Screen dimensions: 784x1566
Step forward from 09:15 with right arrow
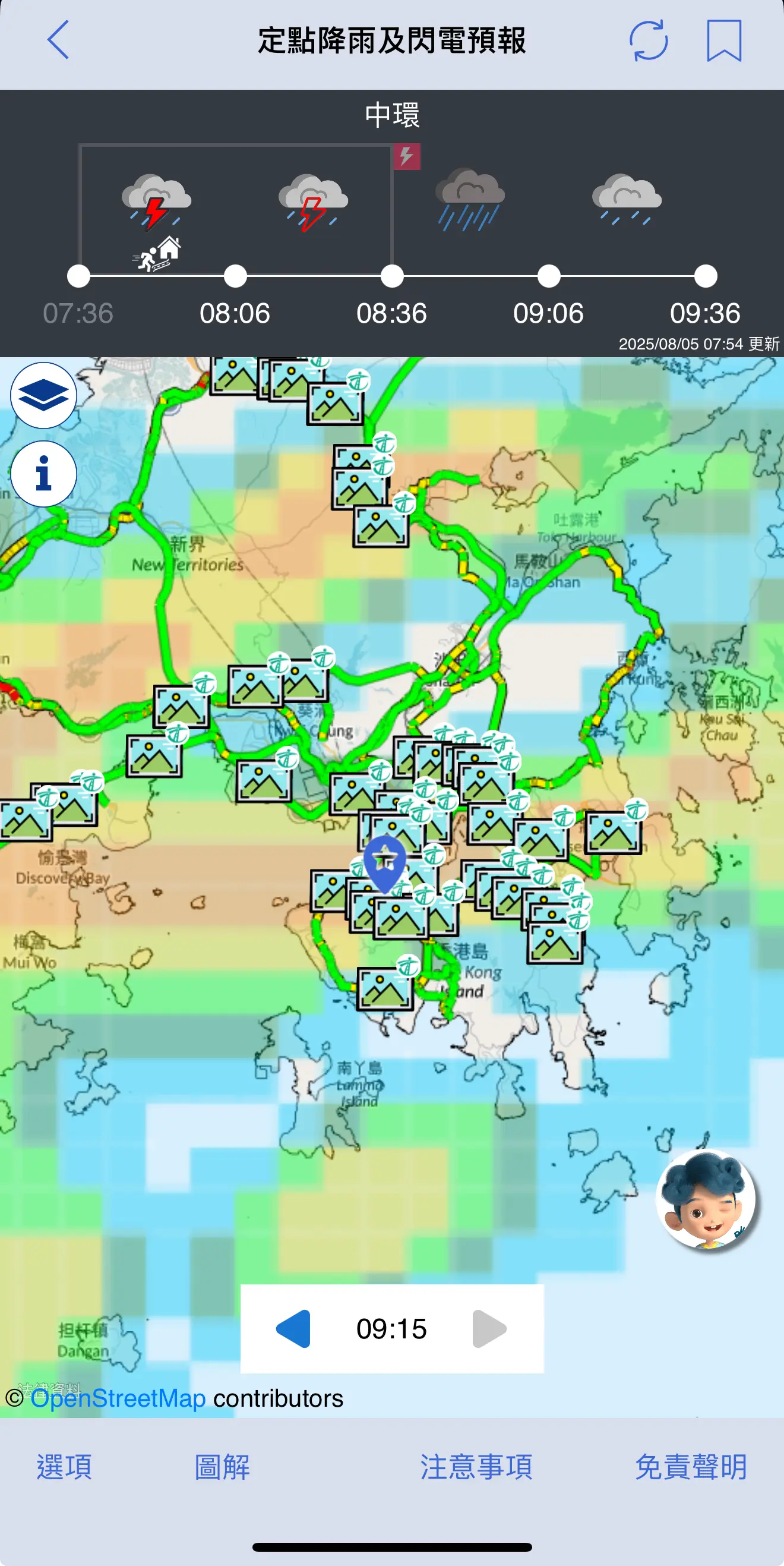(489, 1329)
